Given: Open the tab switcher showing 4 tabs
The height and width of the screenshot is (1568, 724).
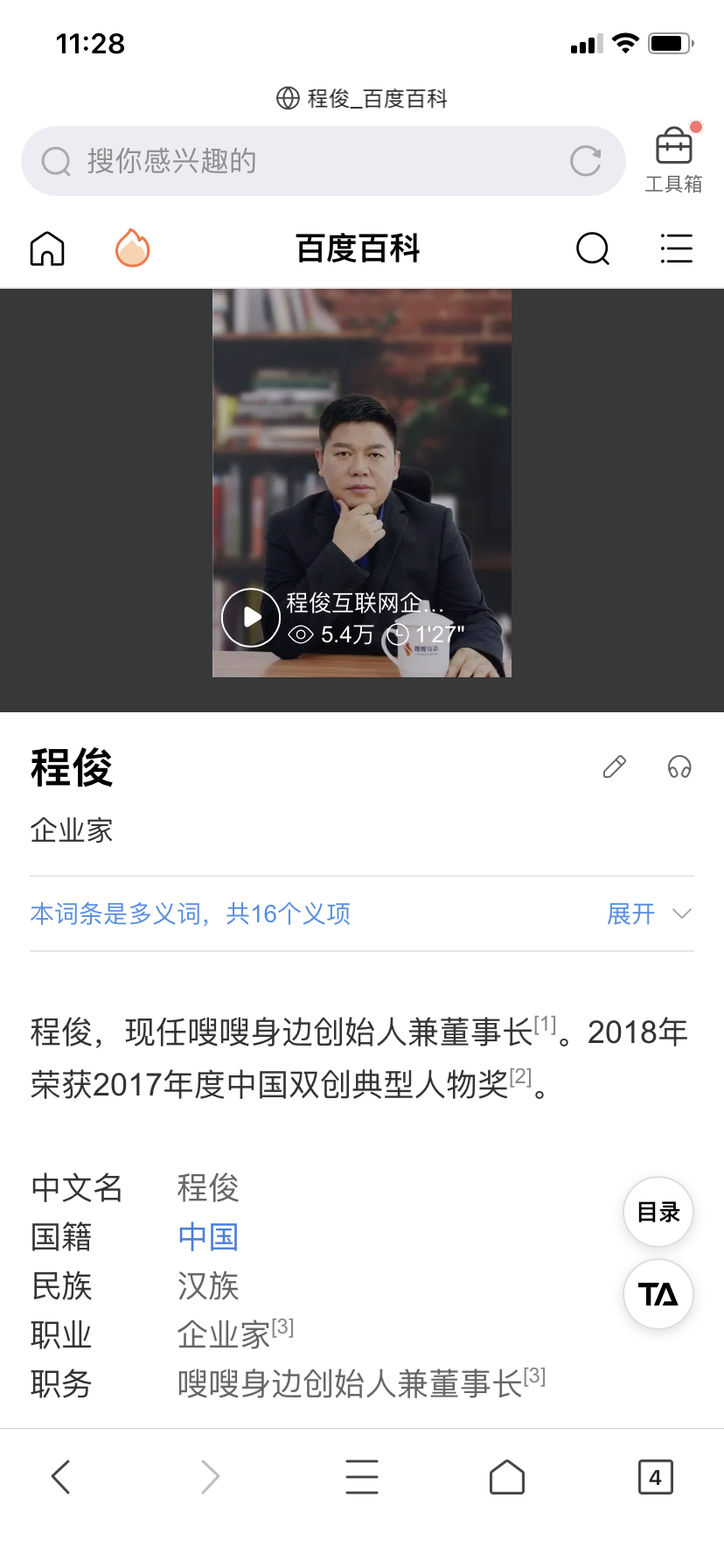Looking at the screenshot, I should click(x=656, y=1475).
